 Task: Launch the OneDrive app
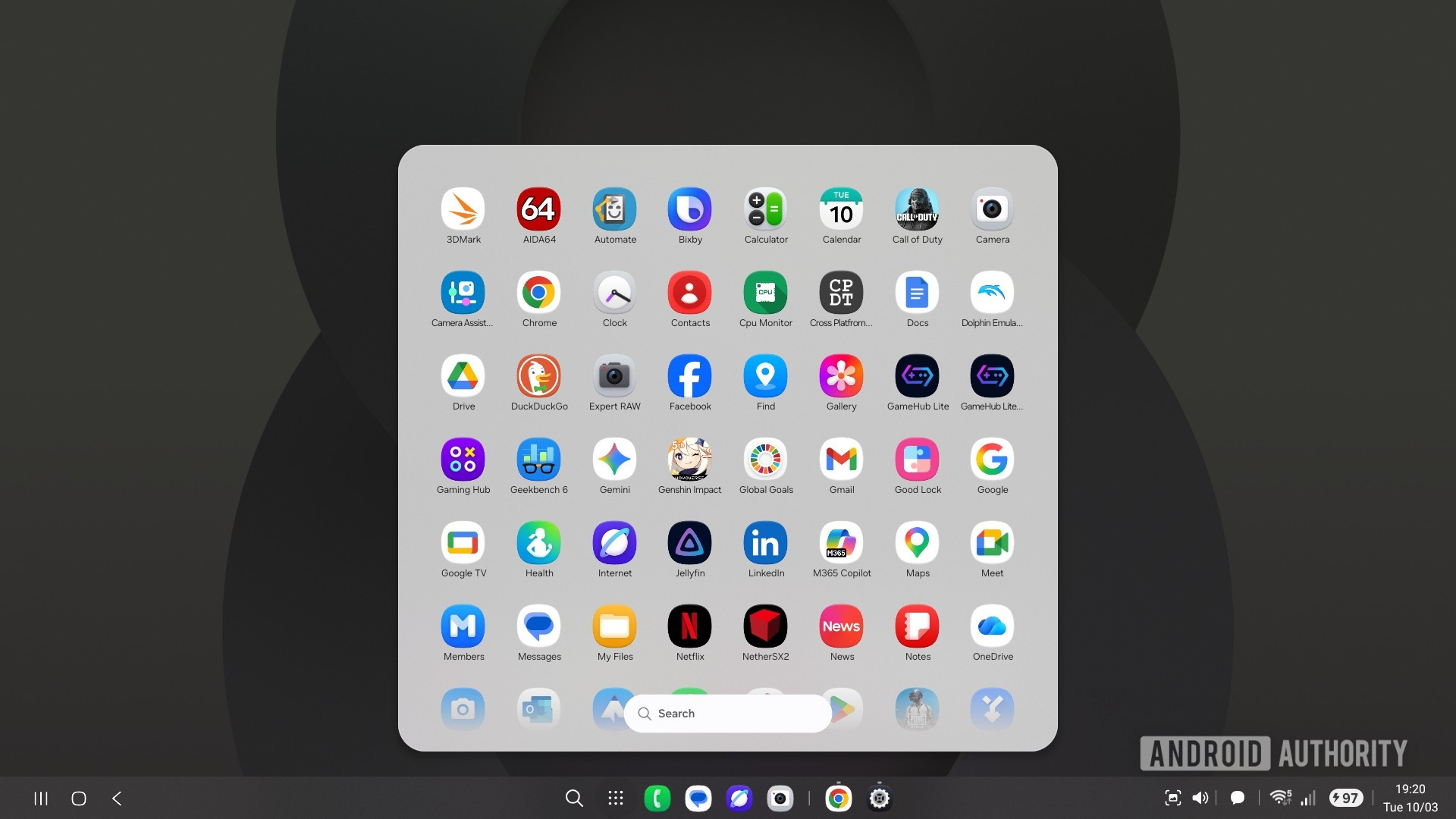pyautogui.click(x=992, y=626)
